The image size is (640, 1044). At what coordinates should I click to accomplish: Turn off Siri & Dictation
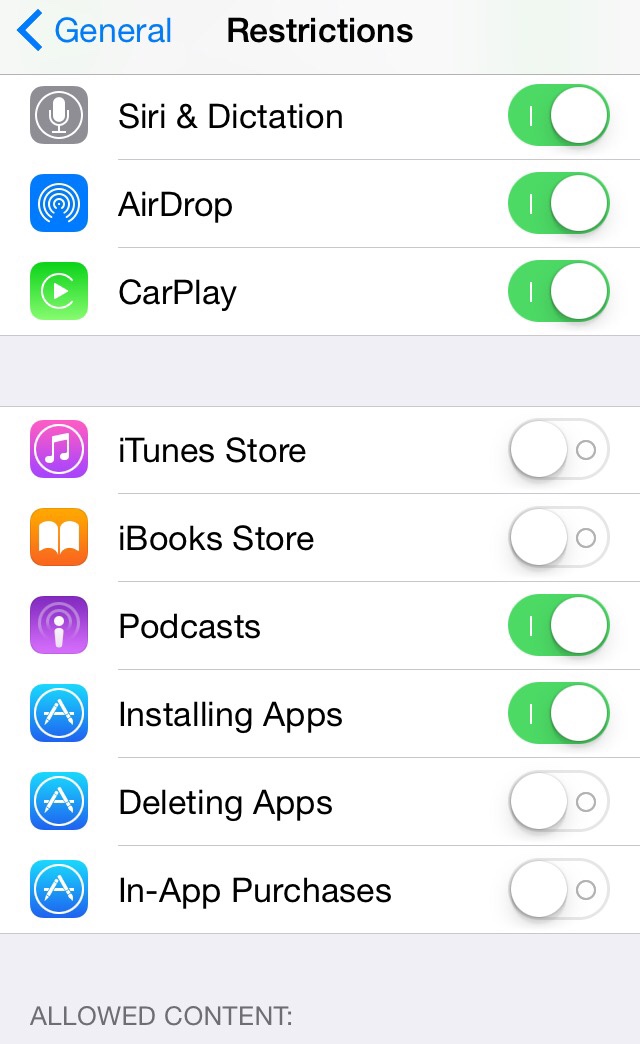(558, 116)
